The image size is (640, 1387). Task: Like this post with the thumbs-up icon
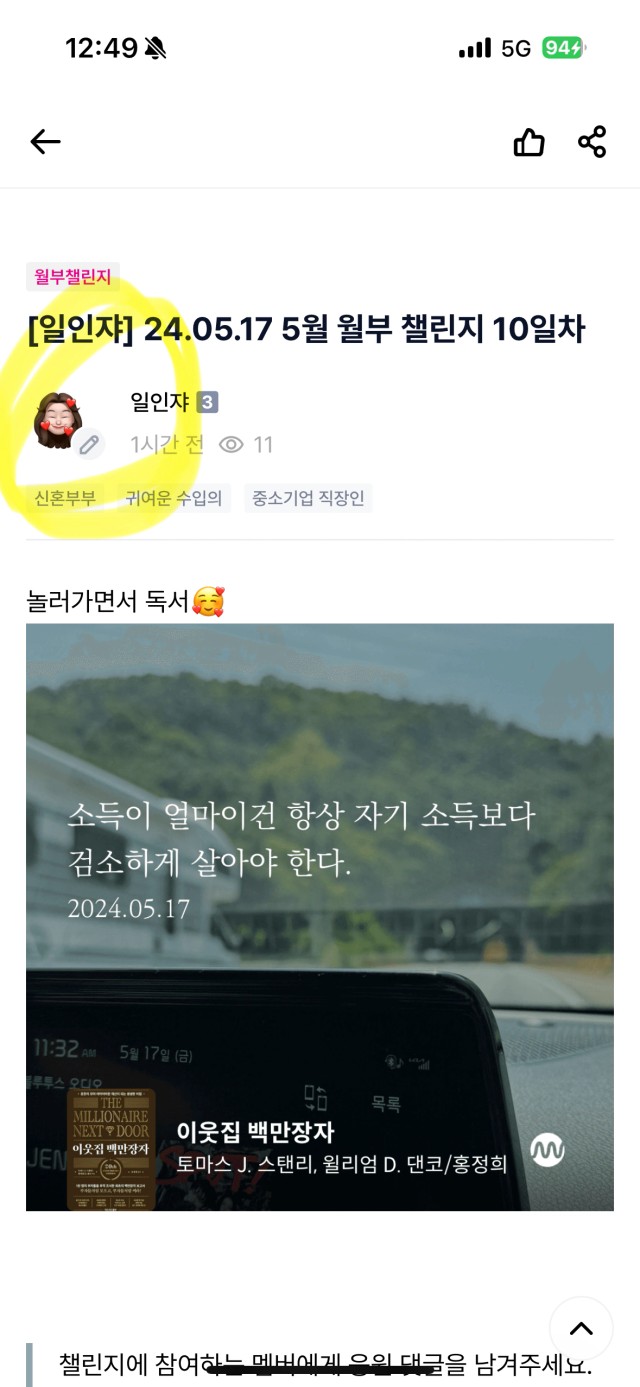[x=529, y=142]
